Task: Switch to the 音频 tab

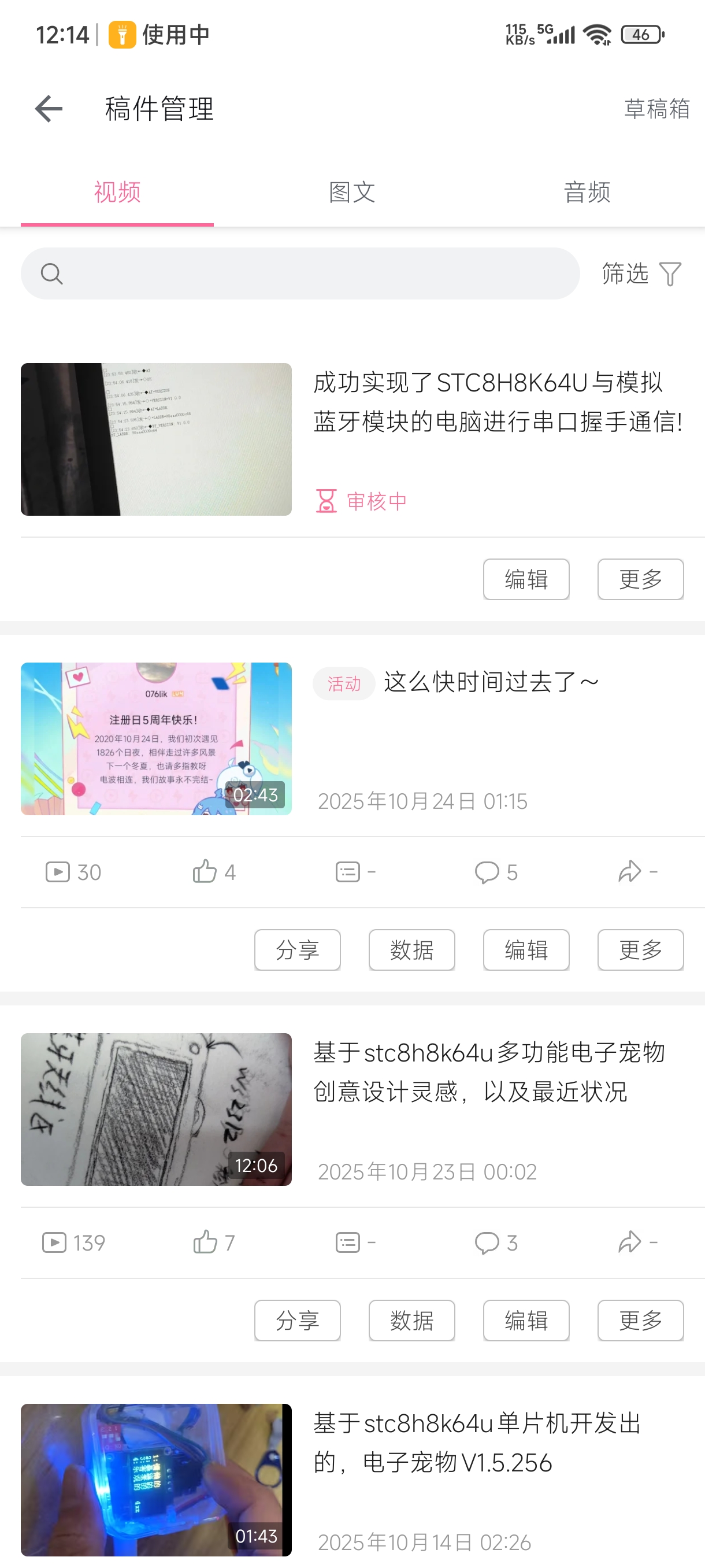Action: click(588, 193)
